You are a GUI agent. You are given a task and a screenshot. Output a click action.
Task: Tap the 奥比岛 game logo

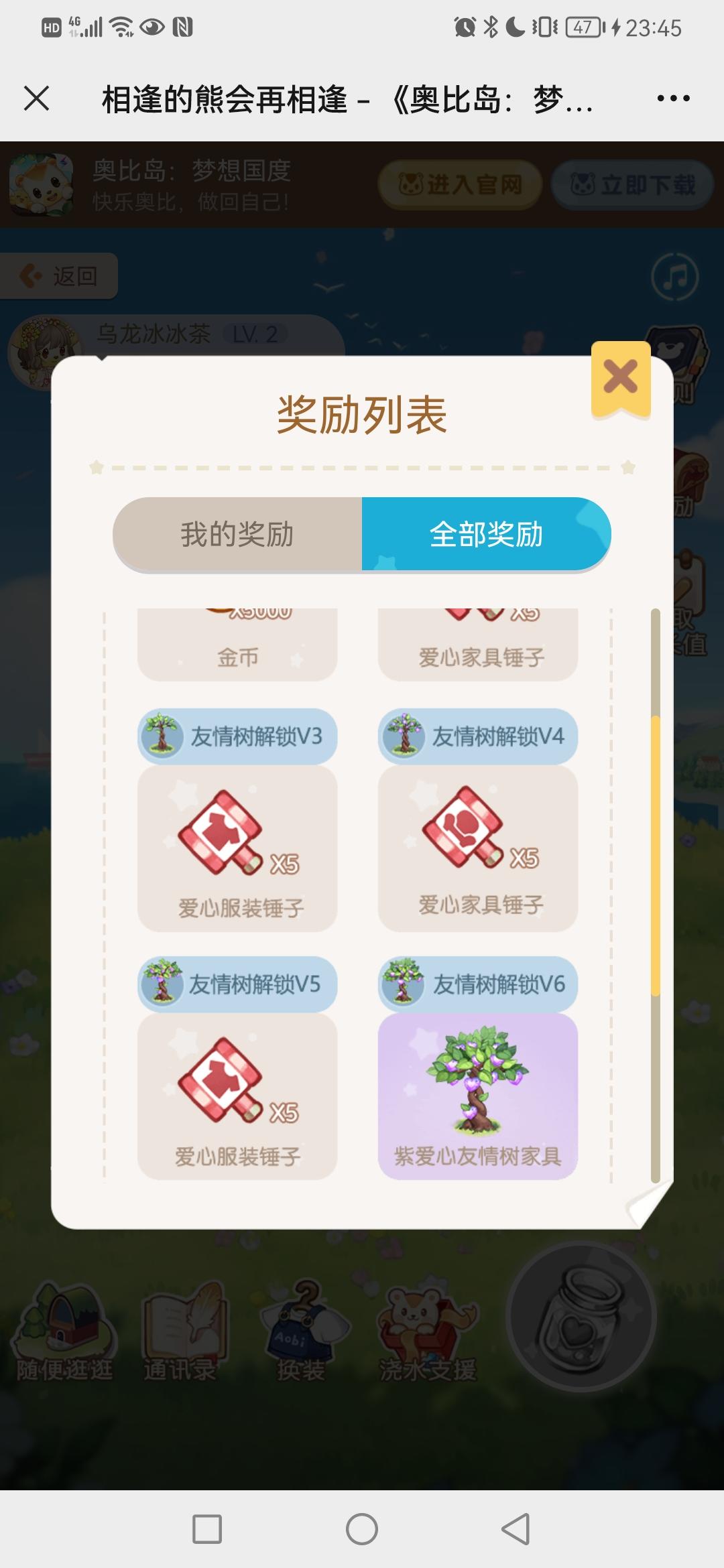[42, 185]
